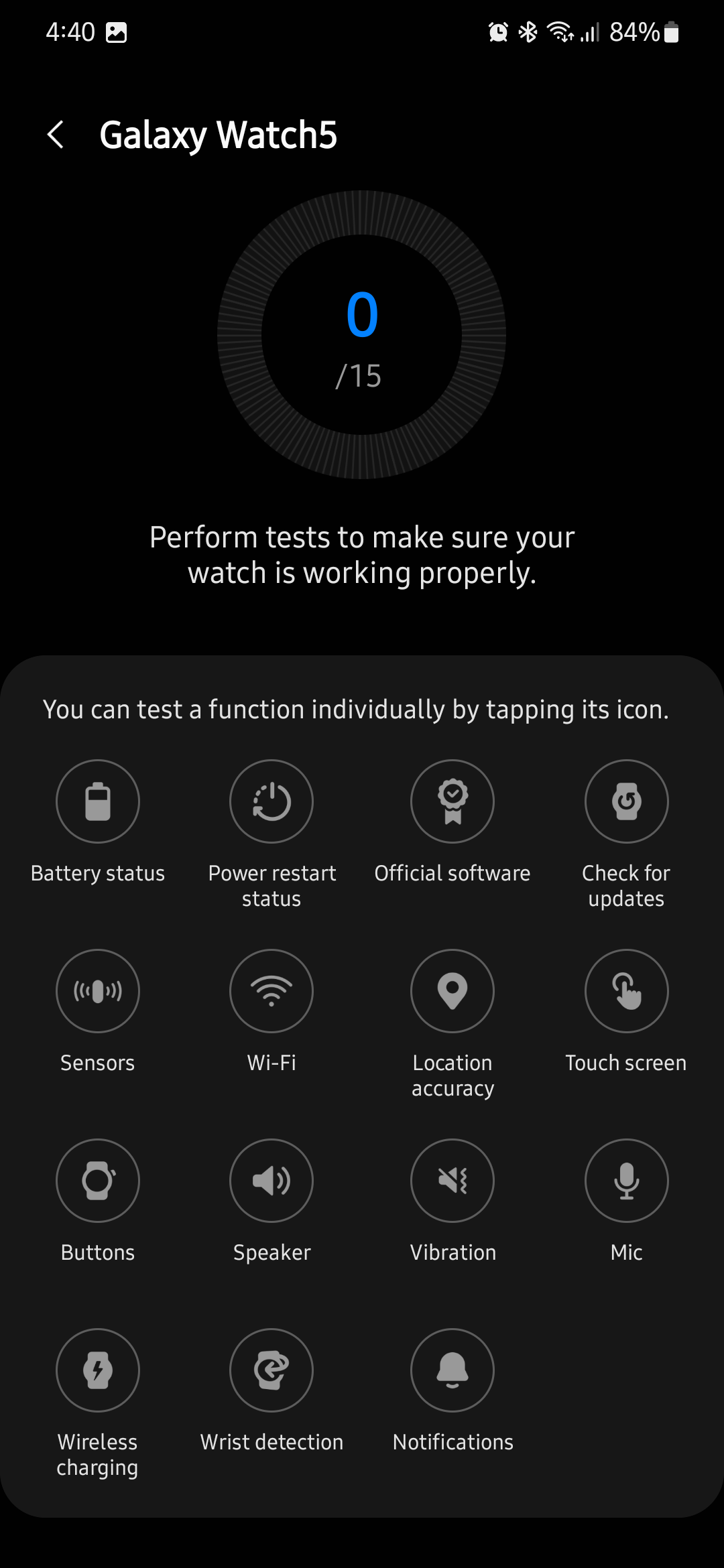Open Wireless charging test
The height and width of the screenshot is (1568, 724).
[x=98, y=1370]
